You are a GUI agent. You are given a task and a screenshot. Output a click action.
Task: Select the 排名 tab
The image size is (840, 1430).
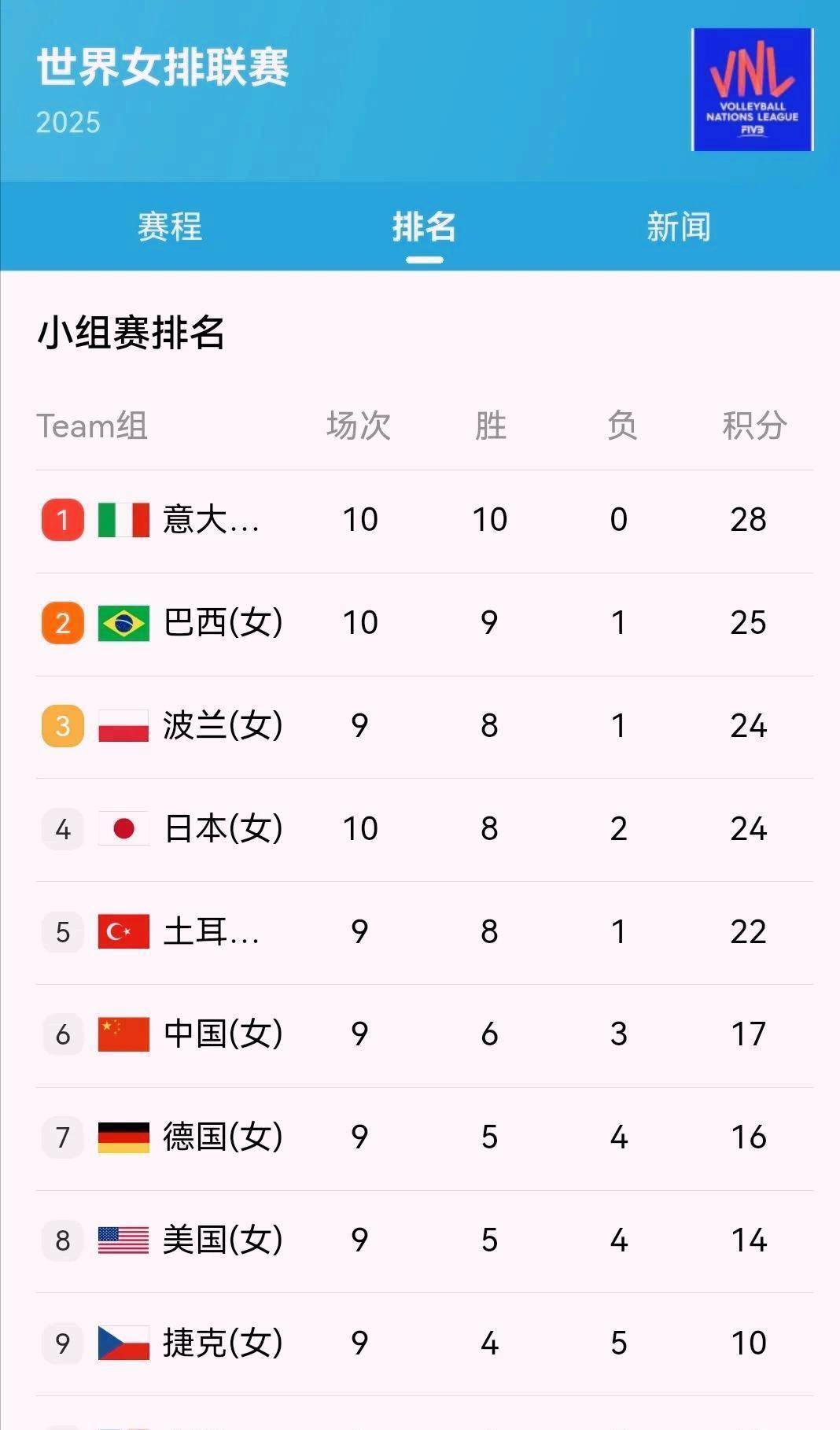(x=424, y=227)
